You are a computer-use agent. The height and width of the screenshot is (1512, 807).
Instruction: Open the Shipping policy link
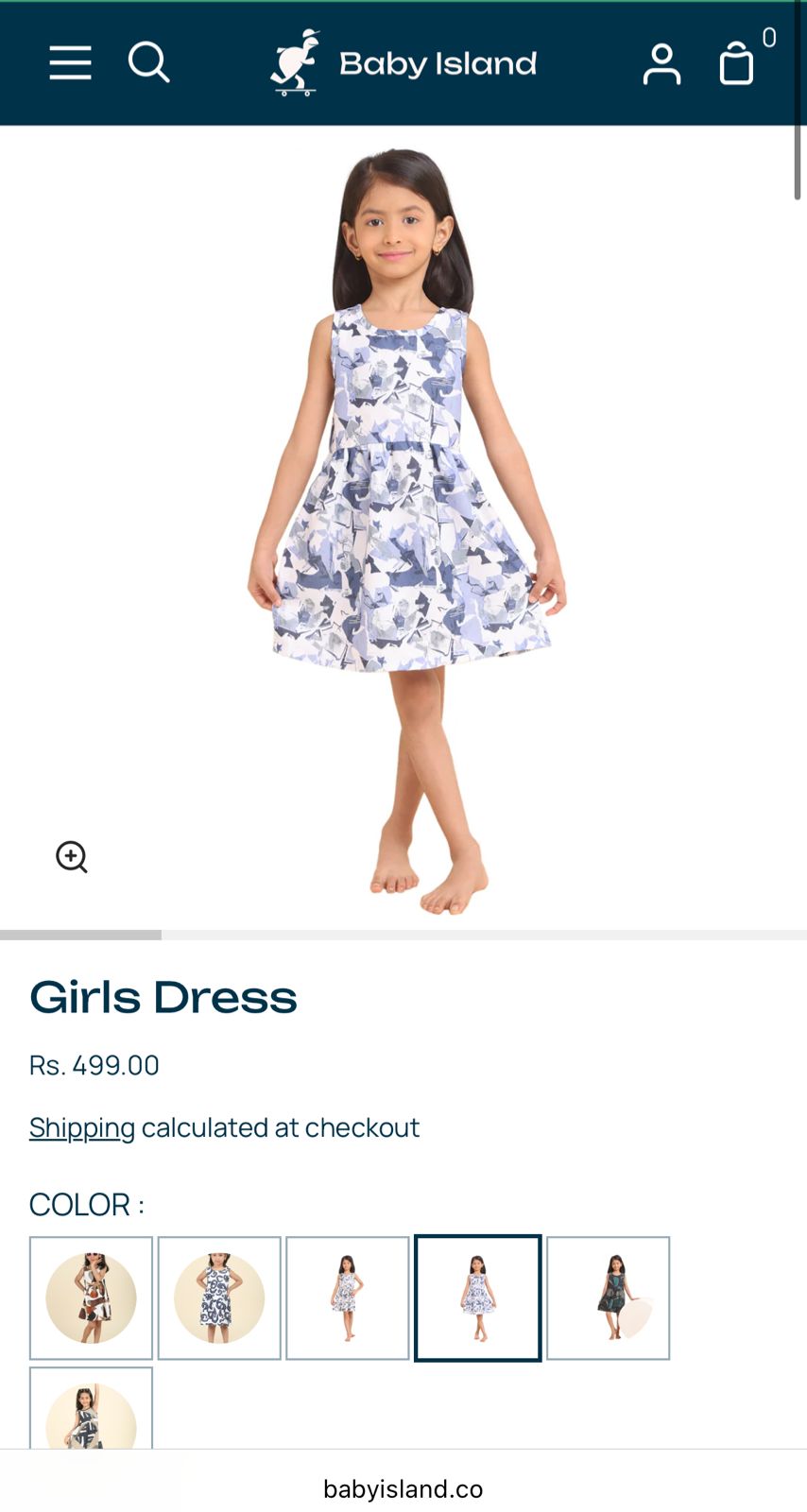82,1127
